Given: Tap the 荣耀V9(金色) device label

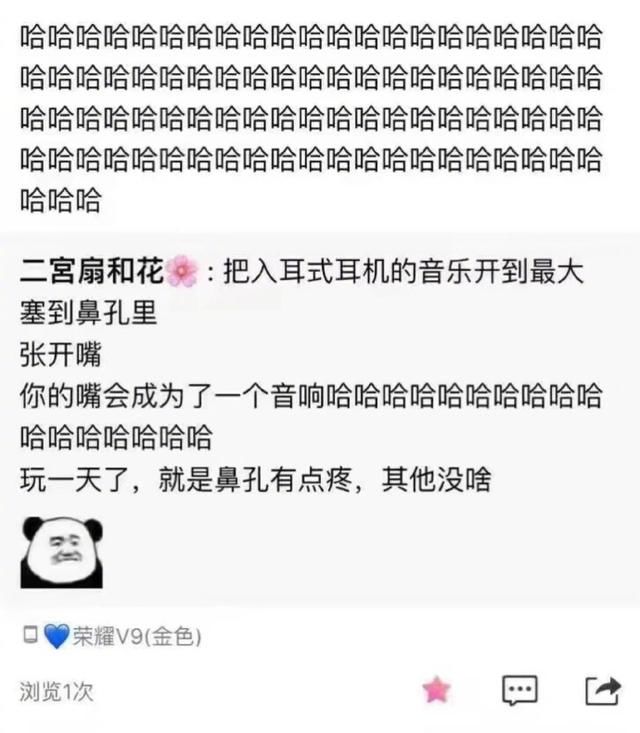Looking at the screenshot, I should coord(137,636).
